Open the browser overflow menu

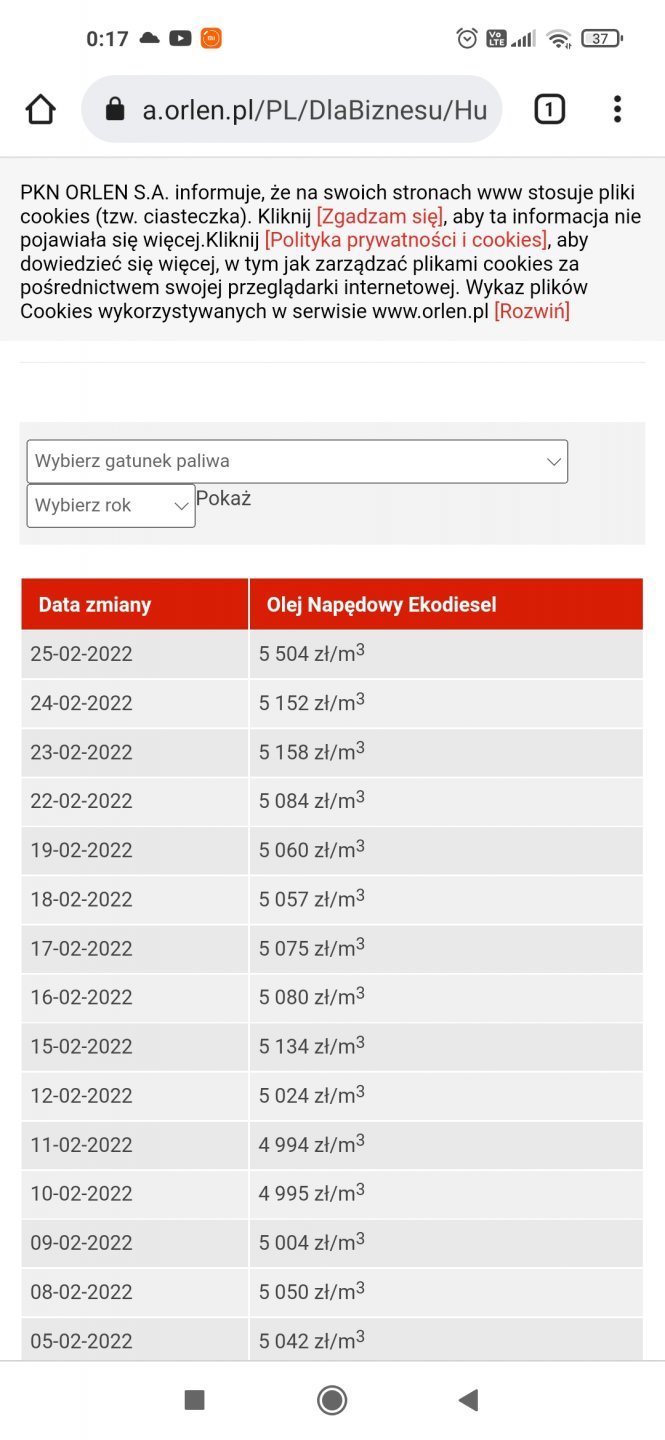click(617, 109)
